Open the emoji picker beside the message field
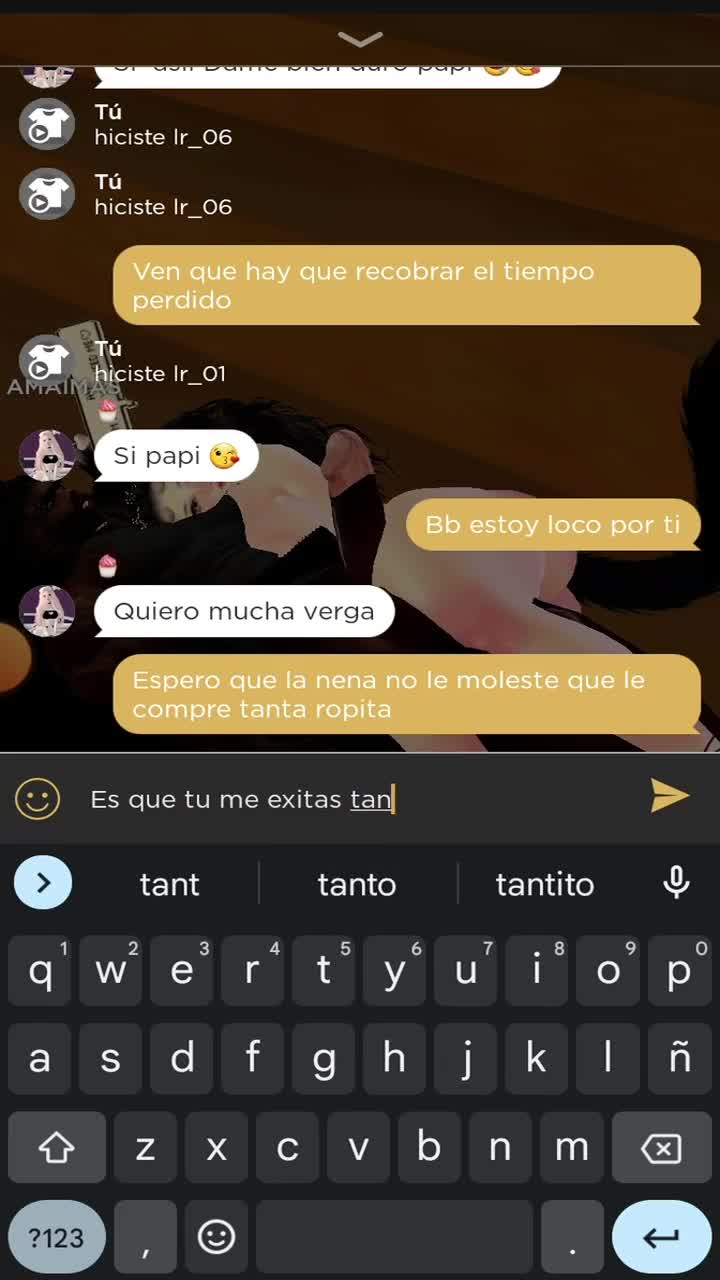 tap(38, 799)
